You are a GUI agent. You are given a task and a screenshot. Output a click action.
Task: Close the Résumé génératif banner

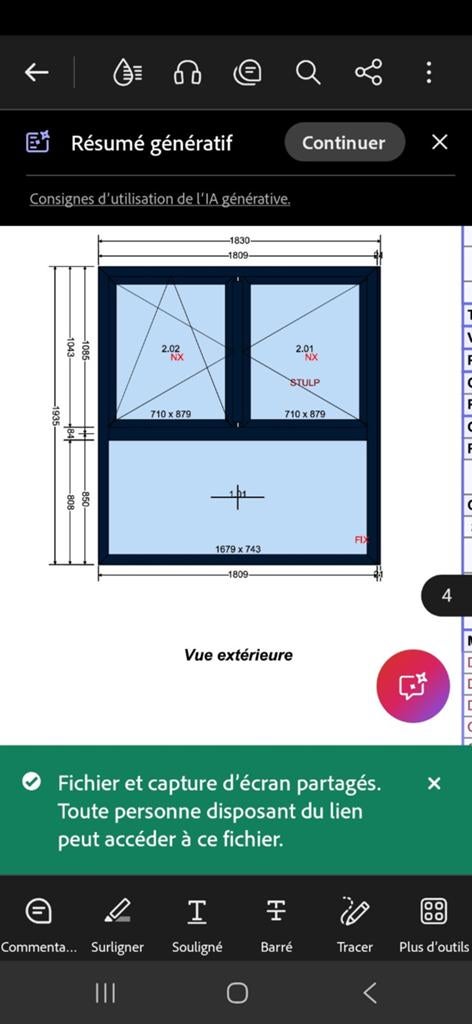point(440,142)
